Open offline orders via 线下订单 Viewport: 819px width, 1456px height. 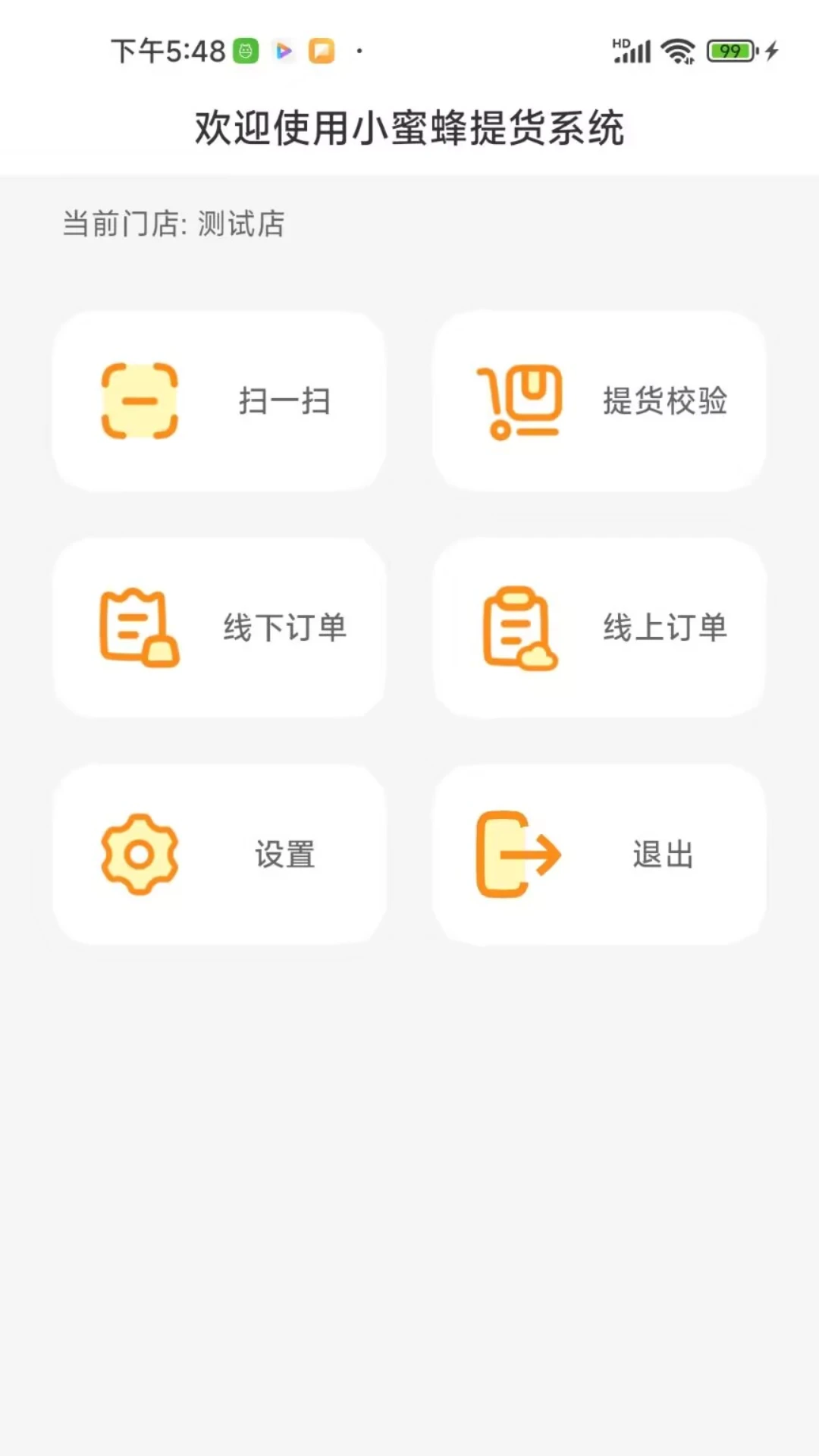[284, 627]
